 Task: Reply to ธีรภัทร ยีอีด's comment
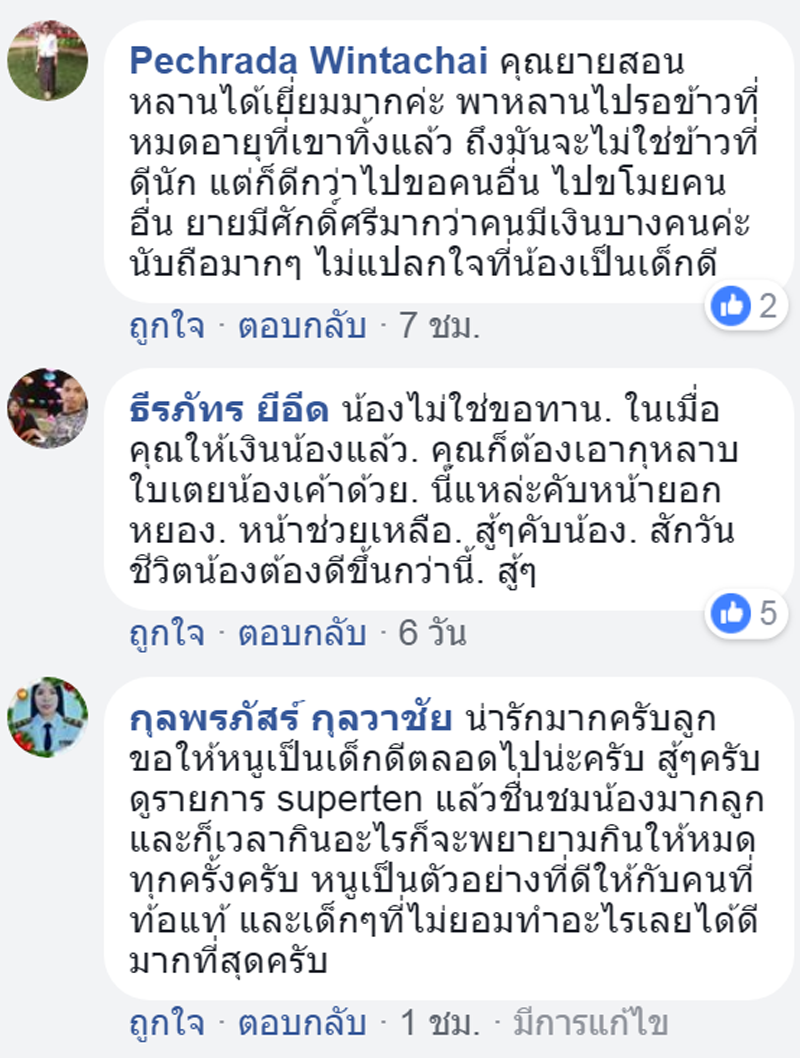(301, 634)
